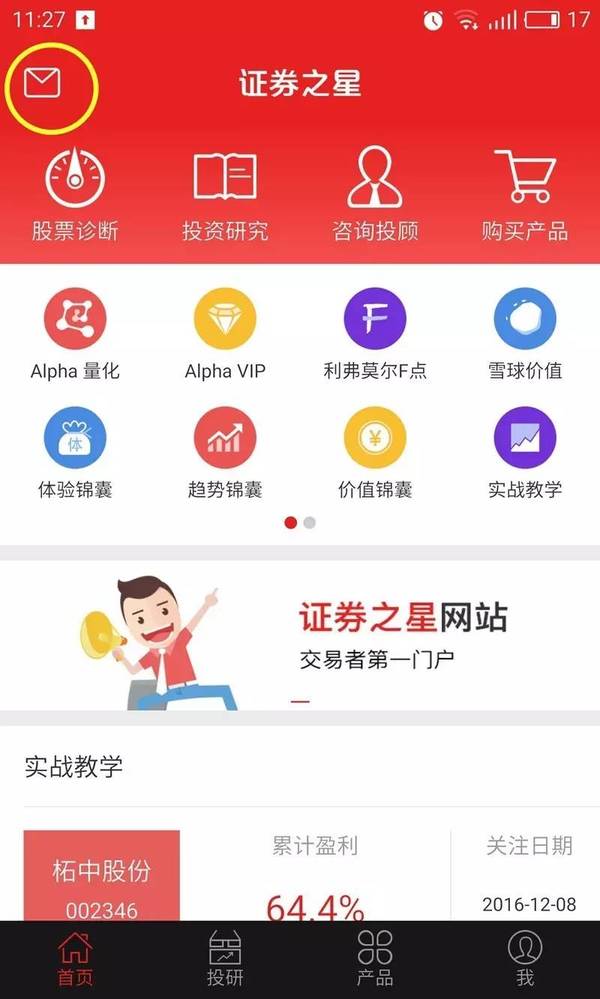Open the messages envelope icon
600x999 pixels.
[42, 82]
